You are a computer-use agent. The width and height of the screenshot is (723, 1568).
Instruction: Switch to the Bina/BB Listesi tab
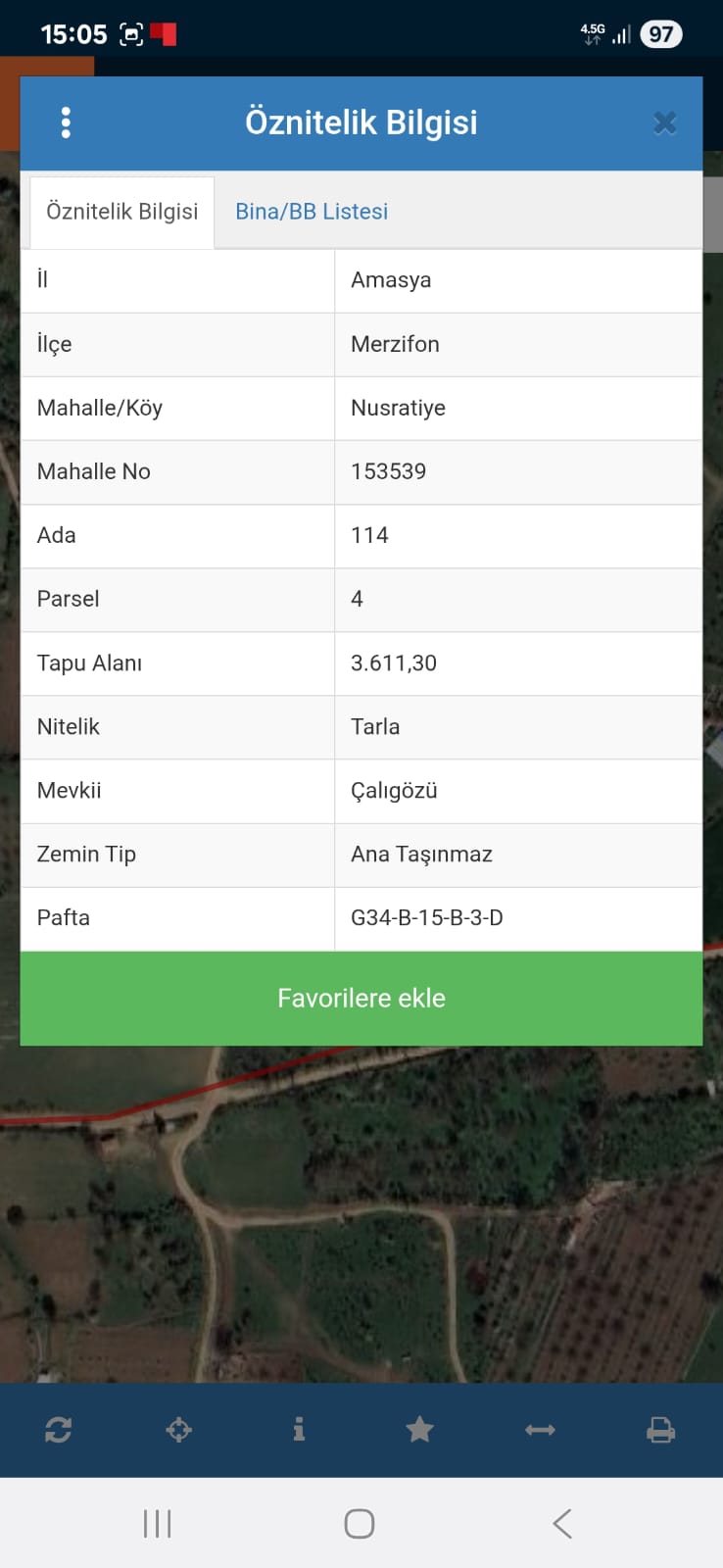tap(312, 212)
